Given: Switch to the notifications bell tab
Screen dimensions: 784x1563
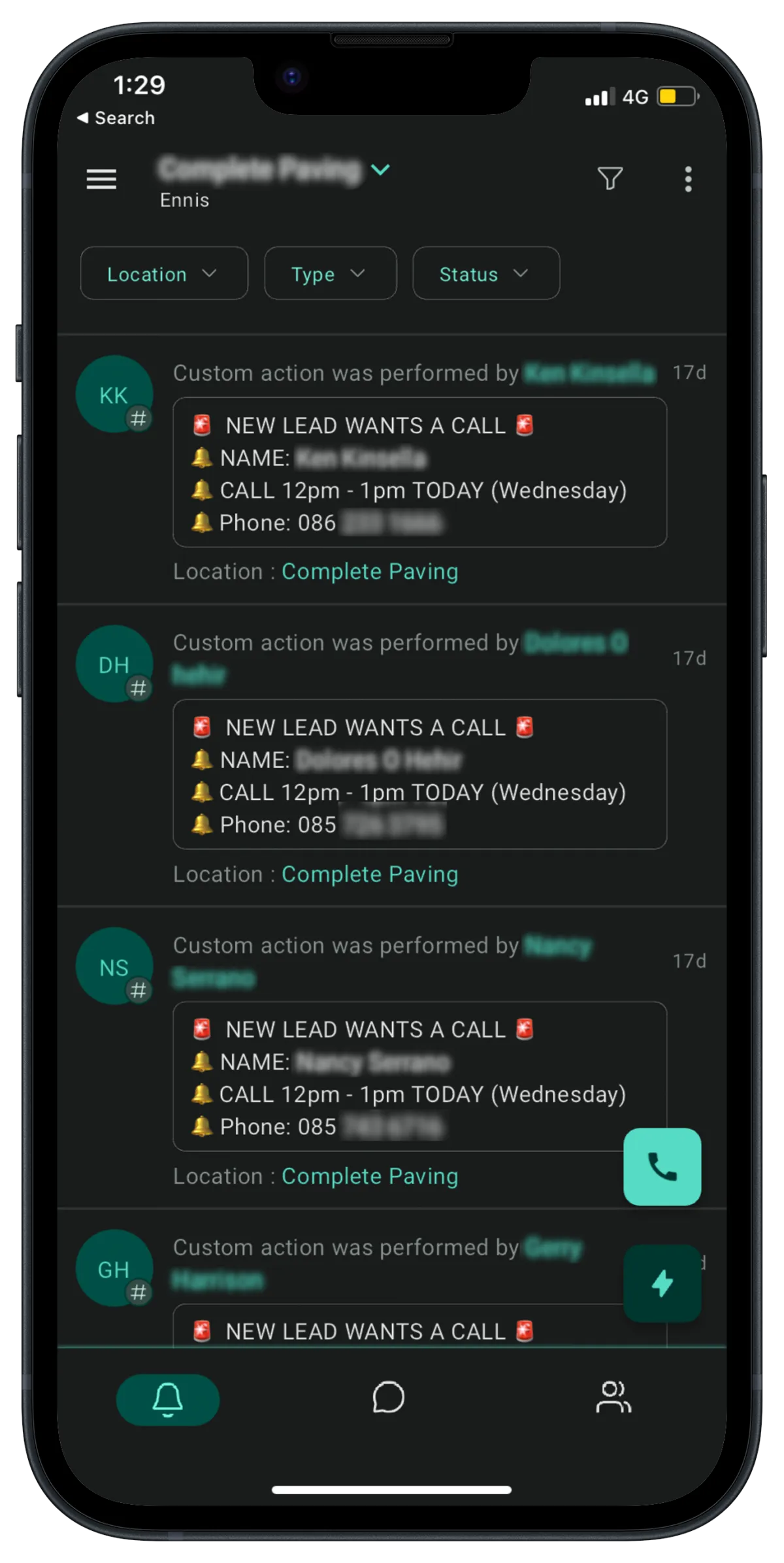Looking at the screenshot, I should point(168,1400).
